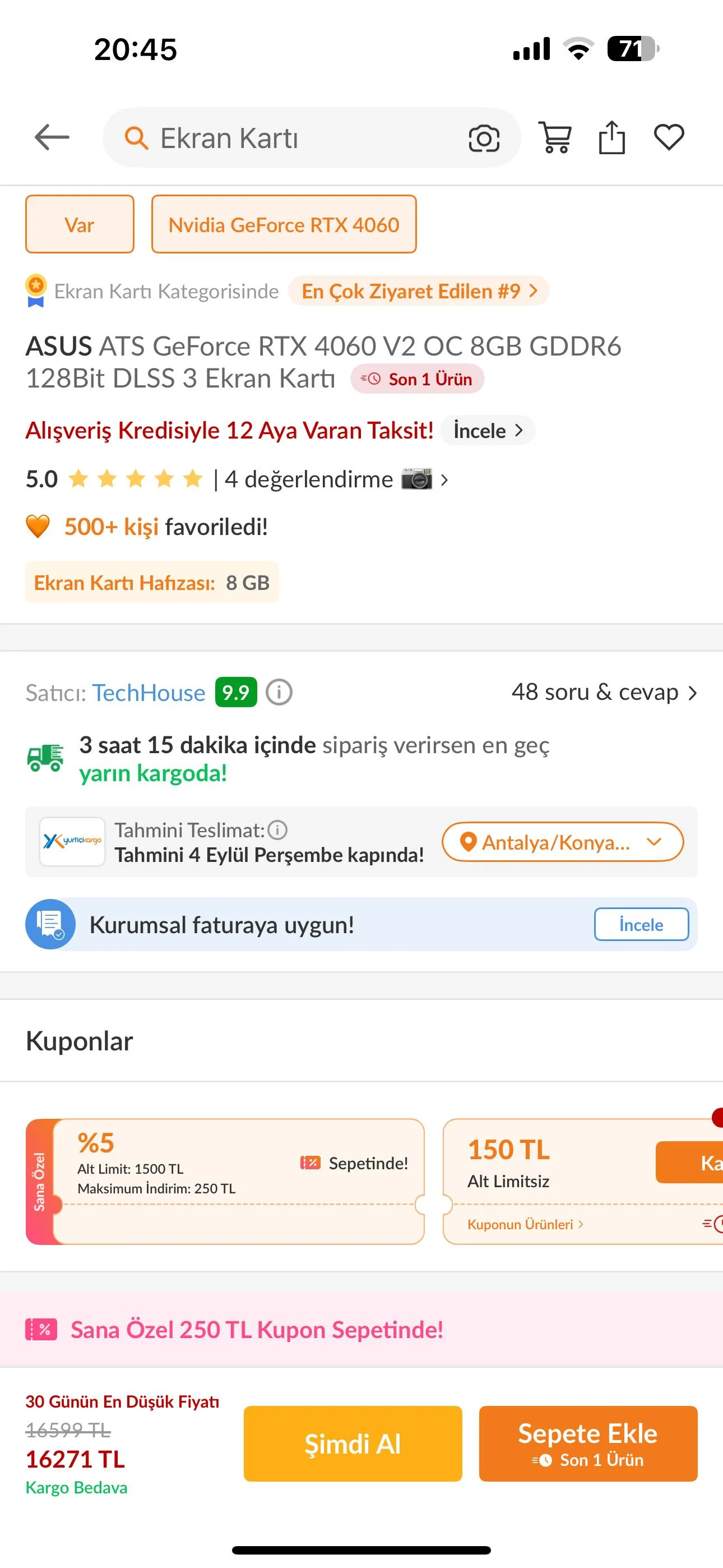Image resolution: width=723 pixels, height=1568 pixels.
Task: Open the shopping cart
Action: (x=555, y=137)
